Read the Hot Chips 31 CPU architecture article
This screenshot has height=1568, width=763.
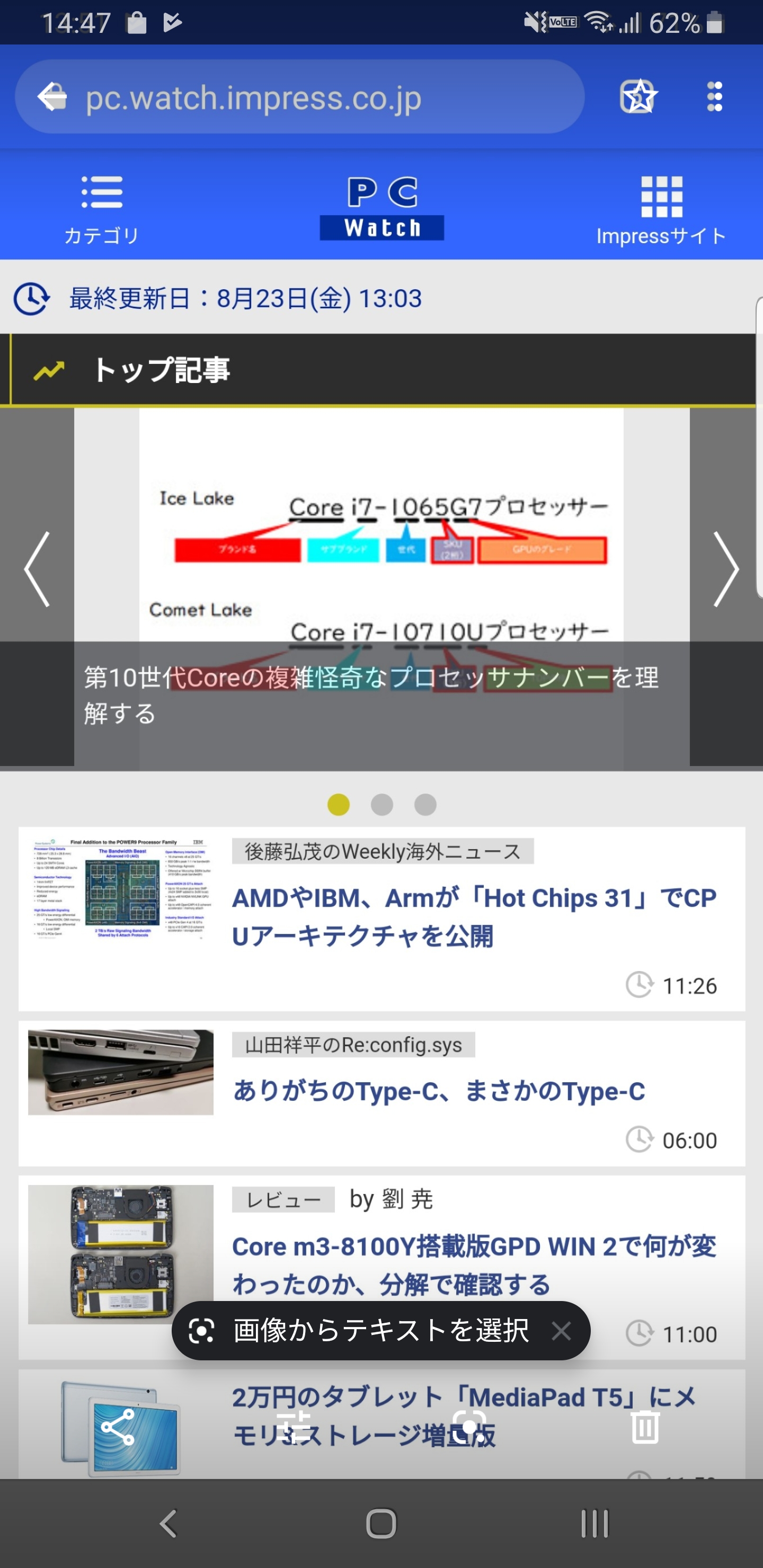point(474,916)
